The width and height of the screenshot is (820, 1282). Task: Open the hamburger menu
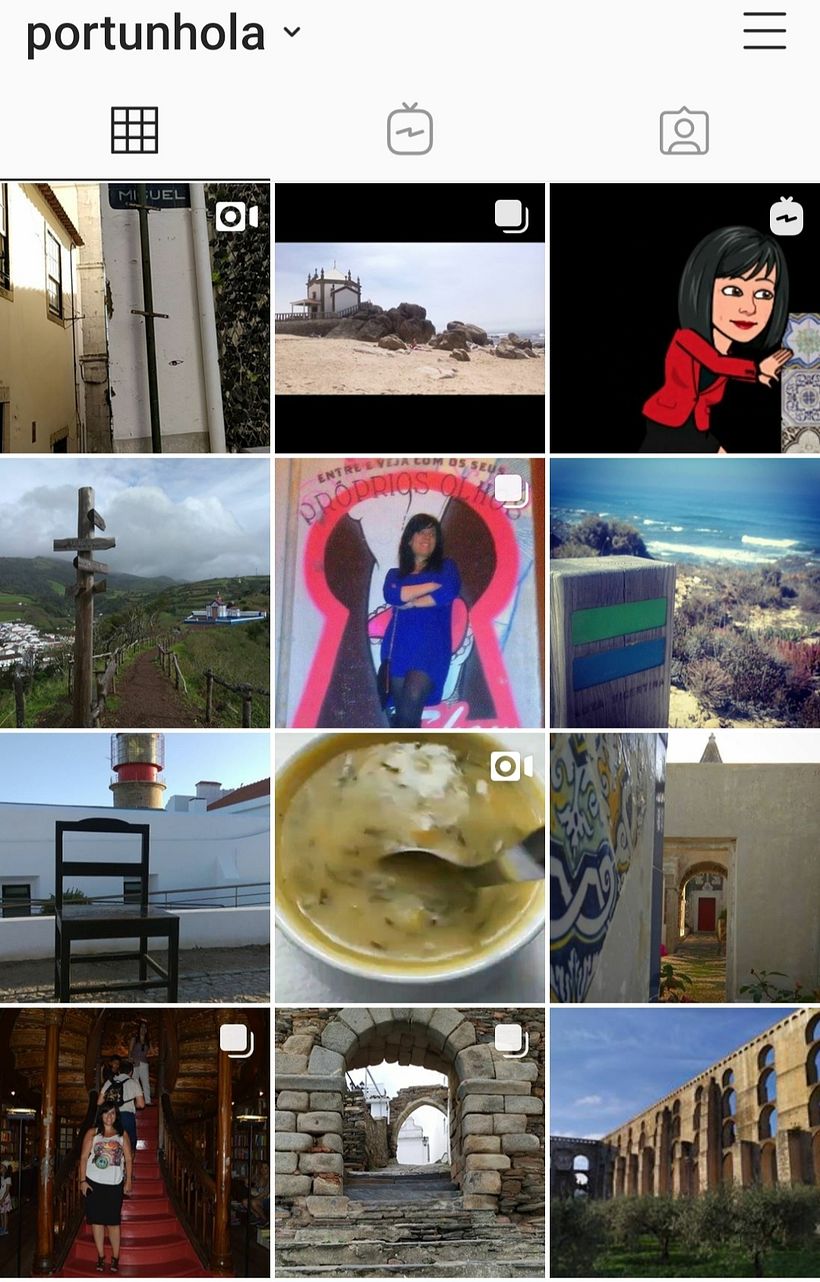click(x=764, y=31)
